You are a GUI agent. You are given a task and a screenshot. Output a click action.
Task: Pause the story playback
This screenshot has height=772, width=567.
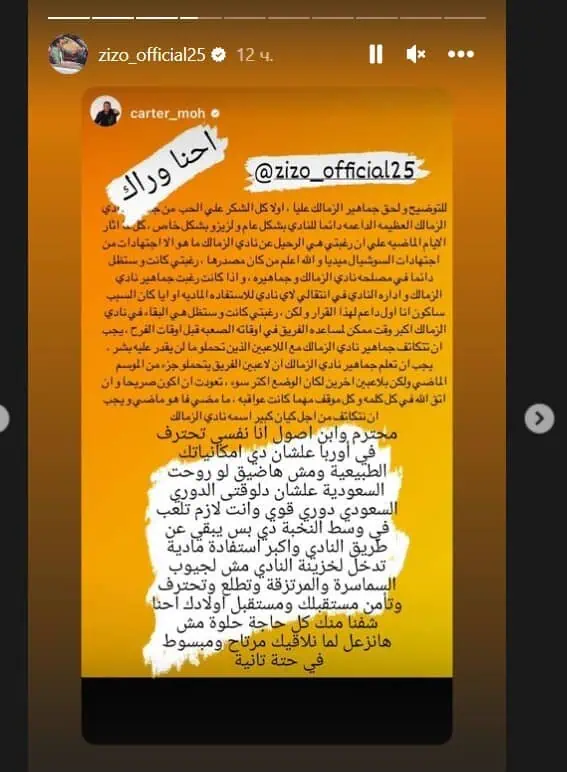[x=376, y=54]
